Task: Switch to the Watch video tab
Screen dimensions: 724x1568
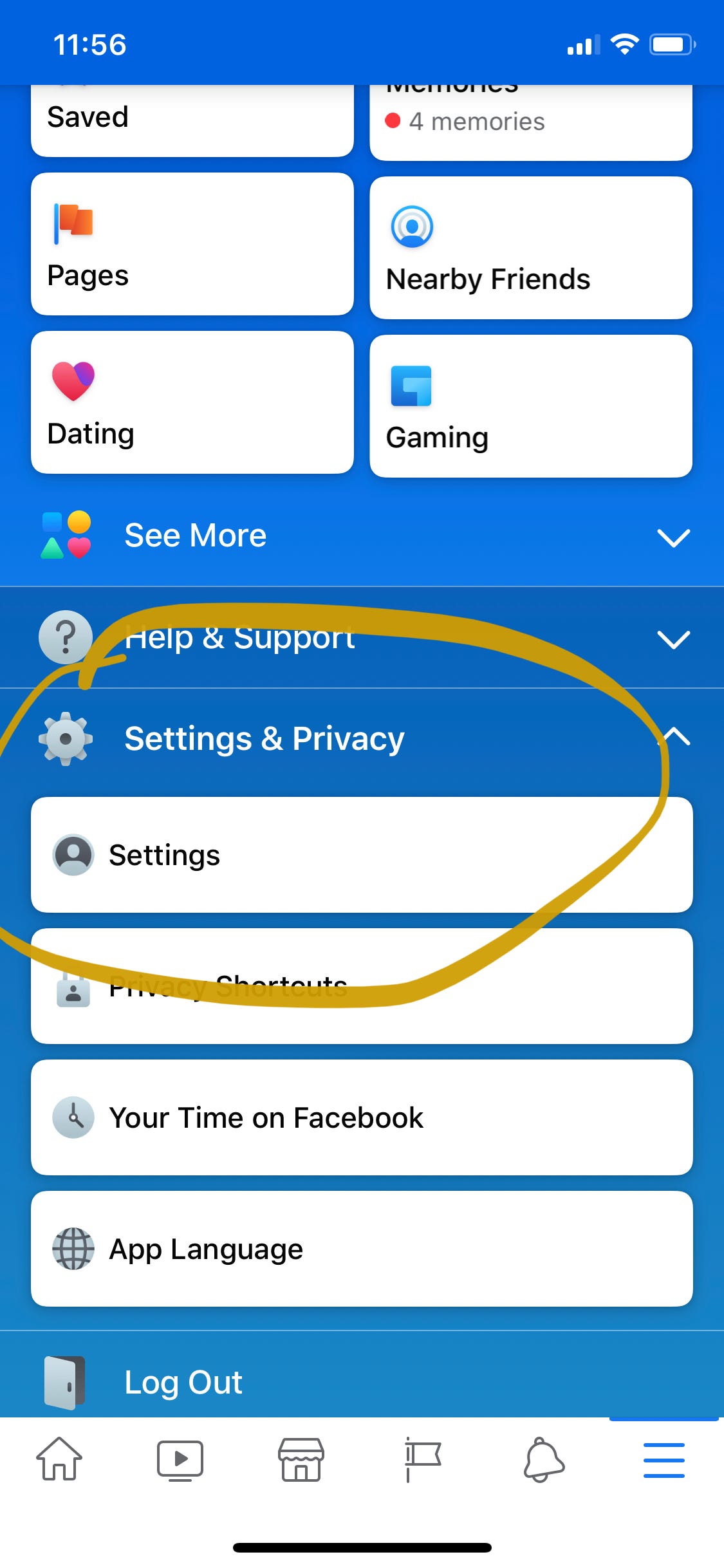Action: [180, 1460]
